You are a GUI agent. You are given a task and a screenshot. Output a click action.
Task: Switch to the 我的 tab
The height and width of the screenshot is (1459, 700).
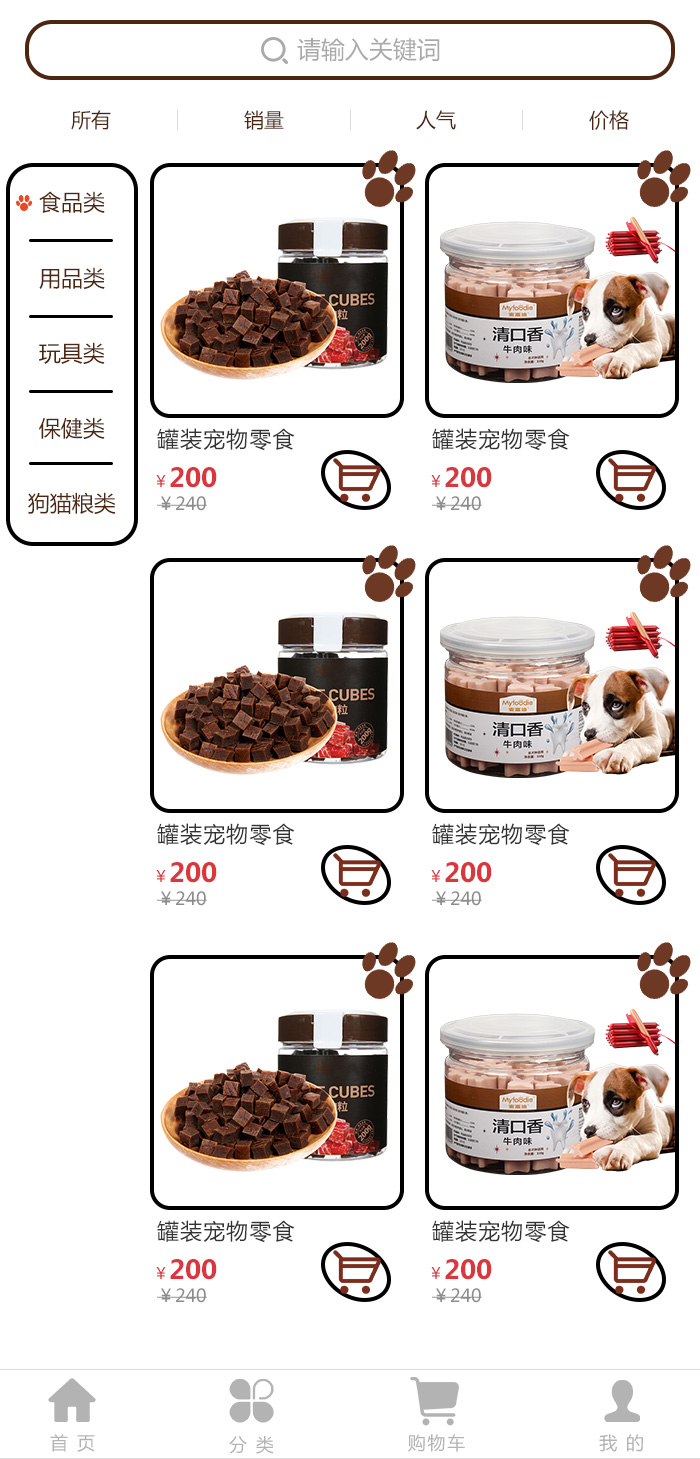coord(621,1414)
